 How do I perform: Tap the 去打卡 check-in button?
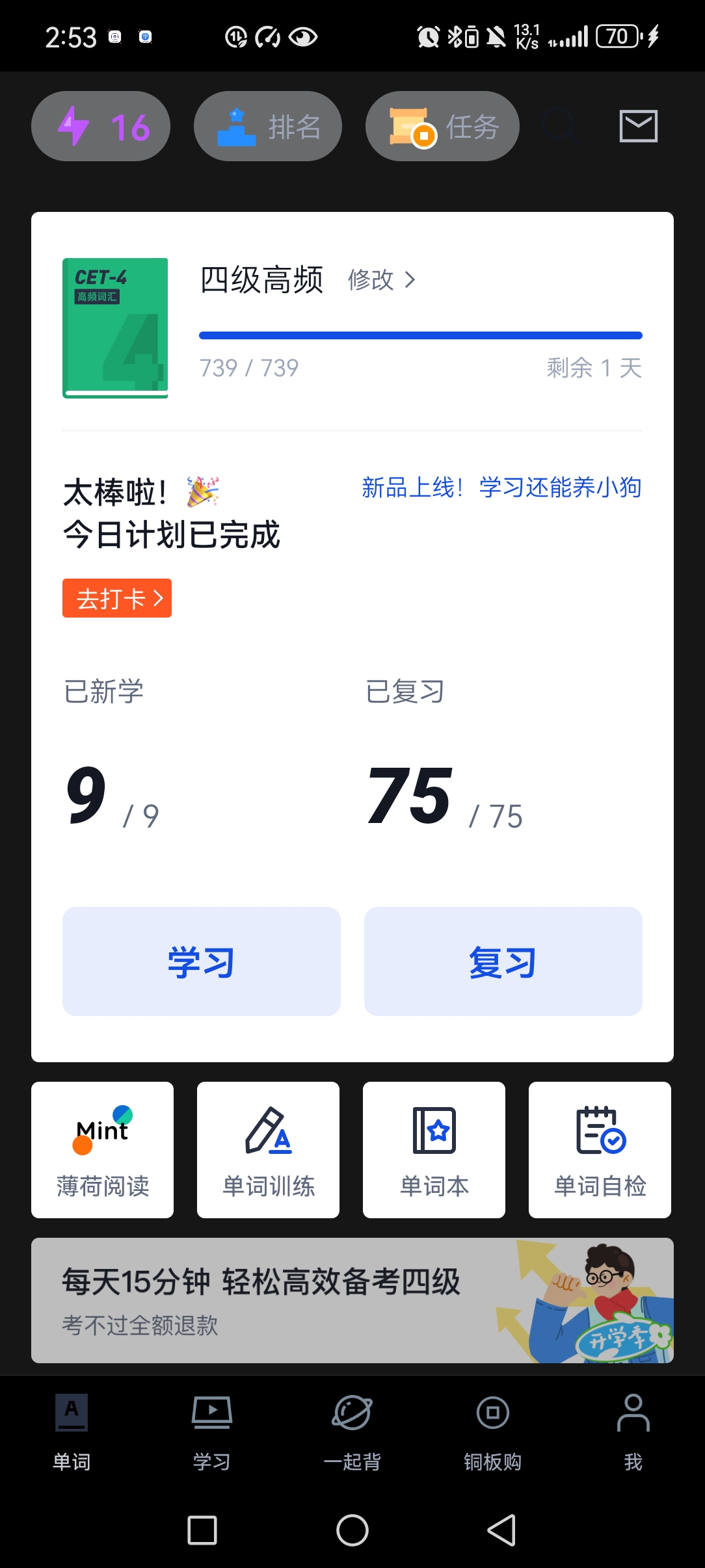(x=117, y=598)
